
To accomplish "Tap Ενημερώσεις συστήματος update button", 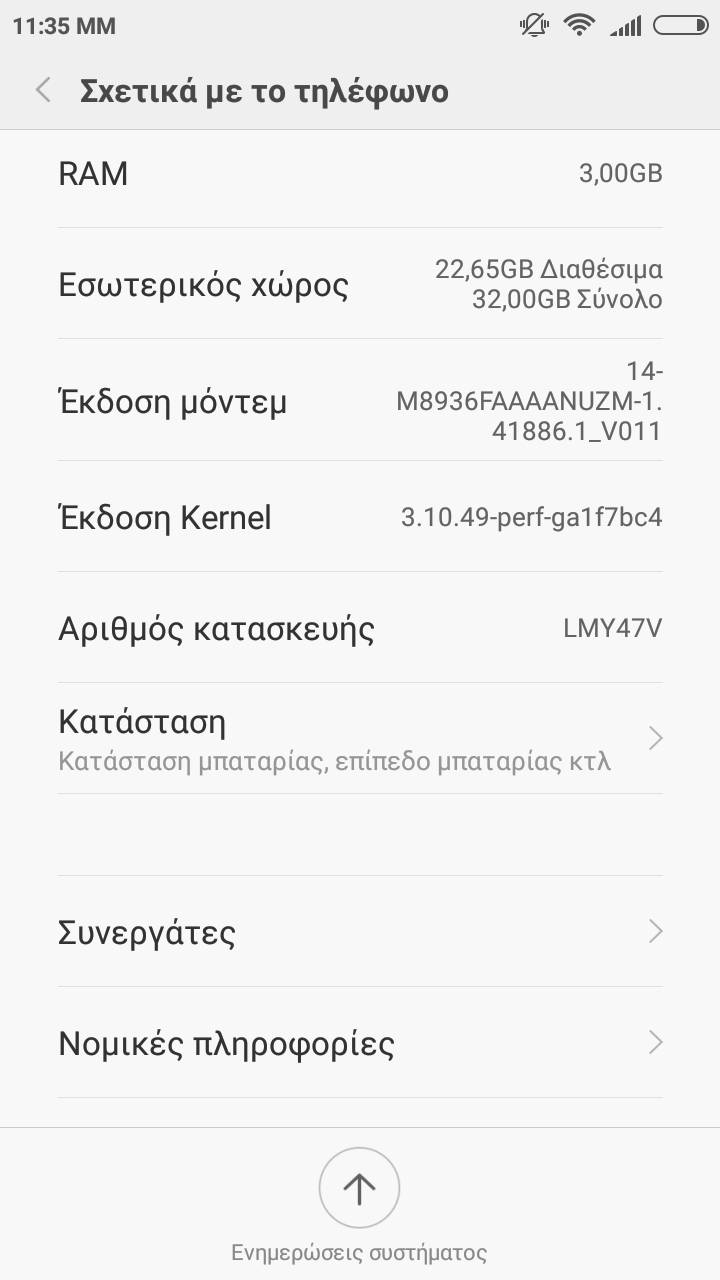I will coord(359,1189).
